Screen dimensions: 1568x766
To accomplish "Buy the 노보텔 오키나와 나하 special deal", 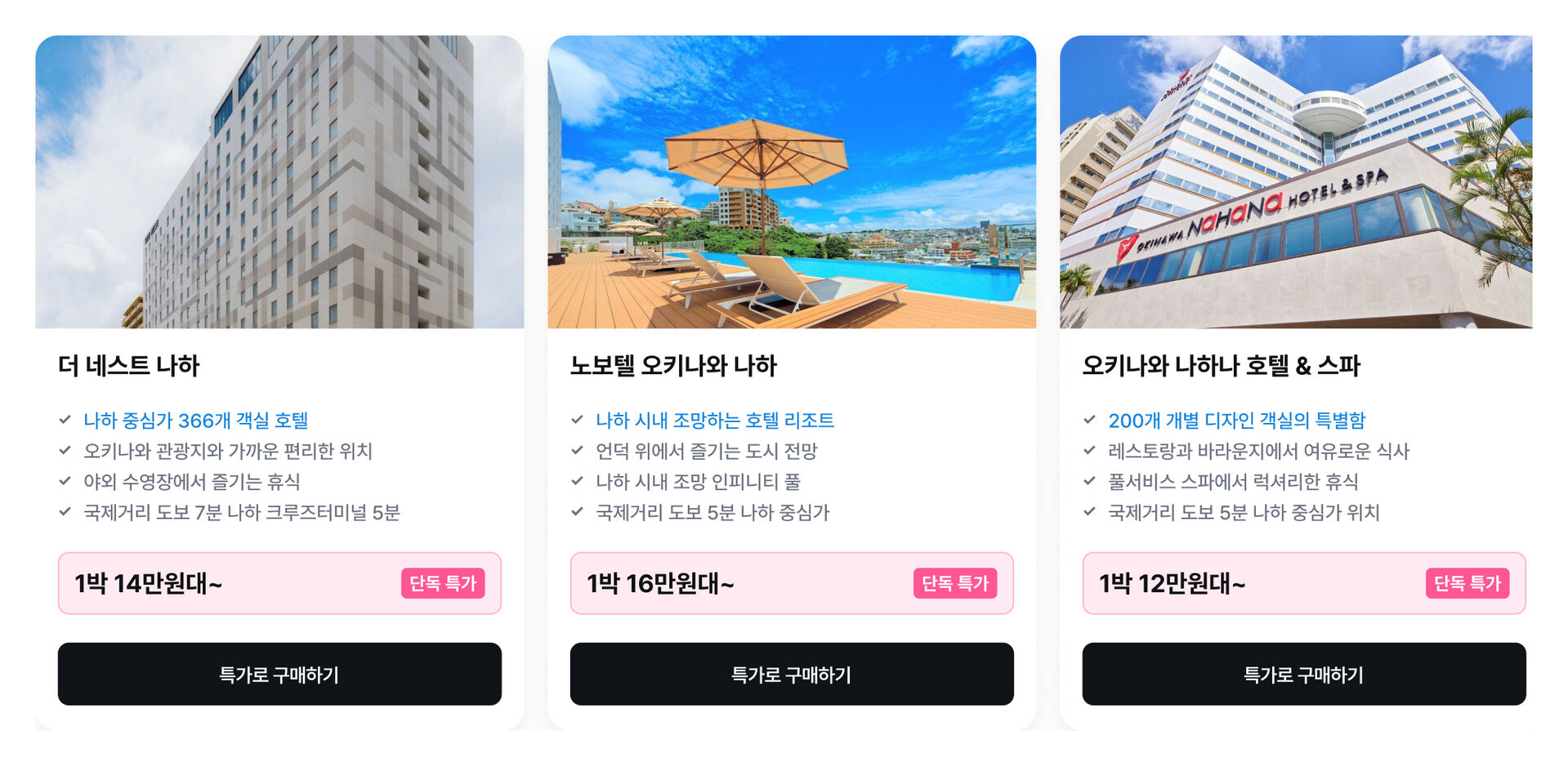I will [x=791, y=674].
